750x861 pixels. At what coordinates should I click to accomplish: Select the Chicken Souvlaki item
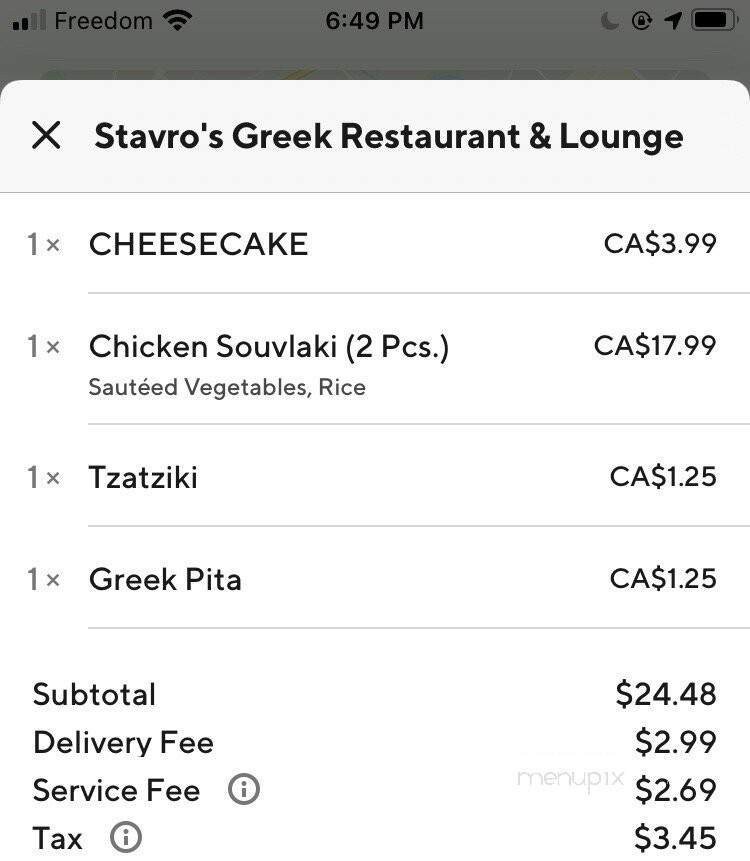tap(269, 346)
